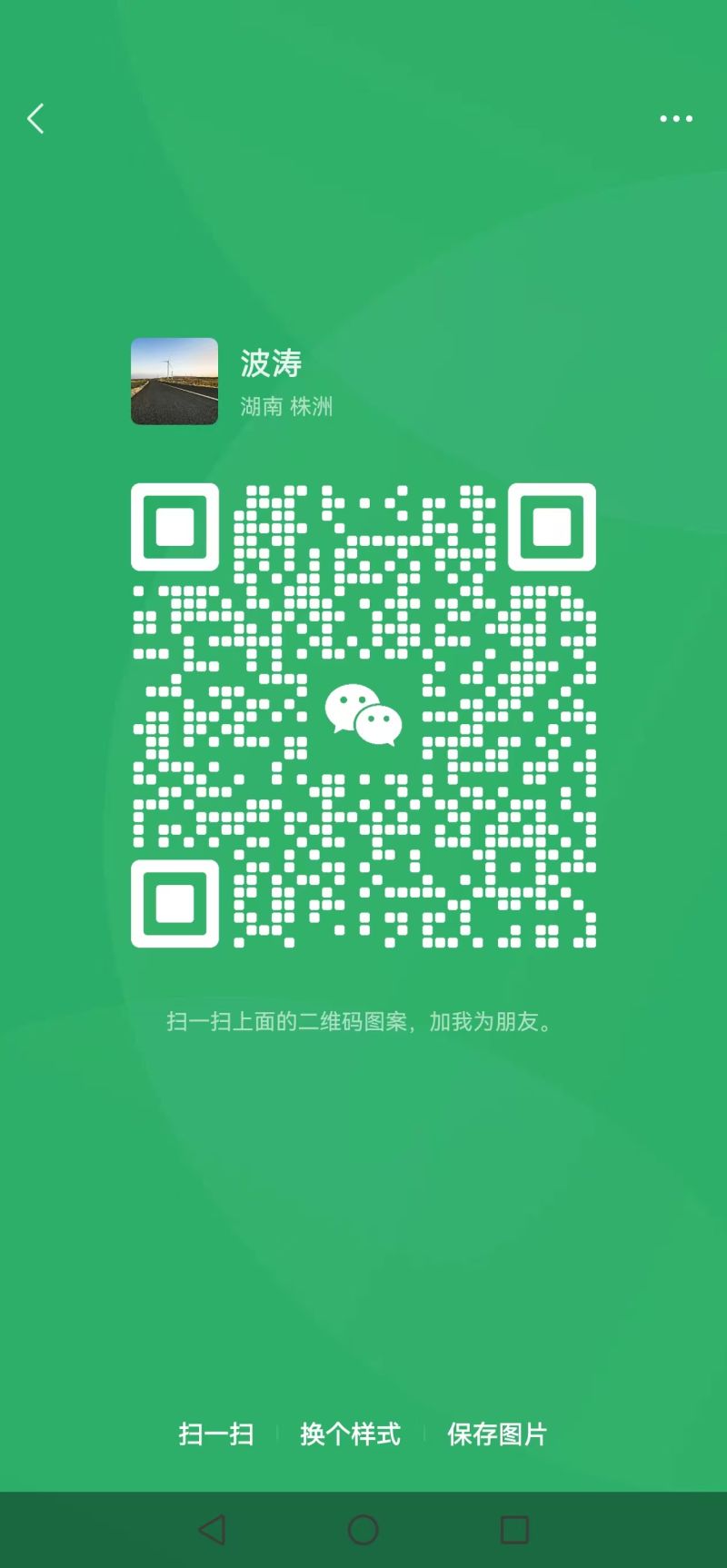Tap the system back triangle button

click(213, 1530)
